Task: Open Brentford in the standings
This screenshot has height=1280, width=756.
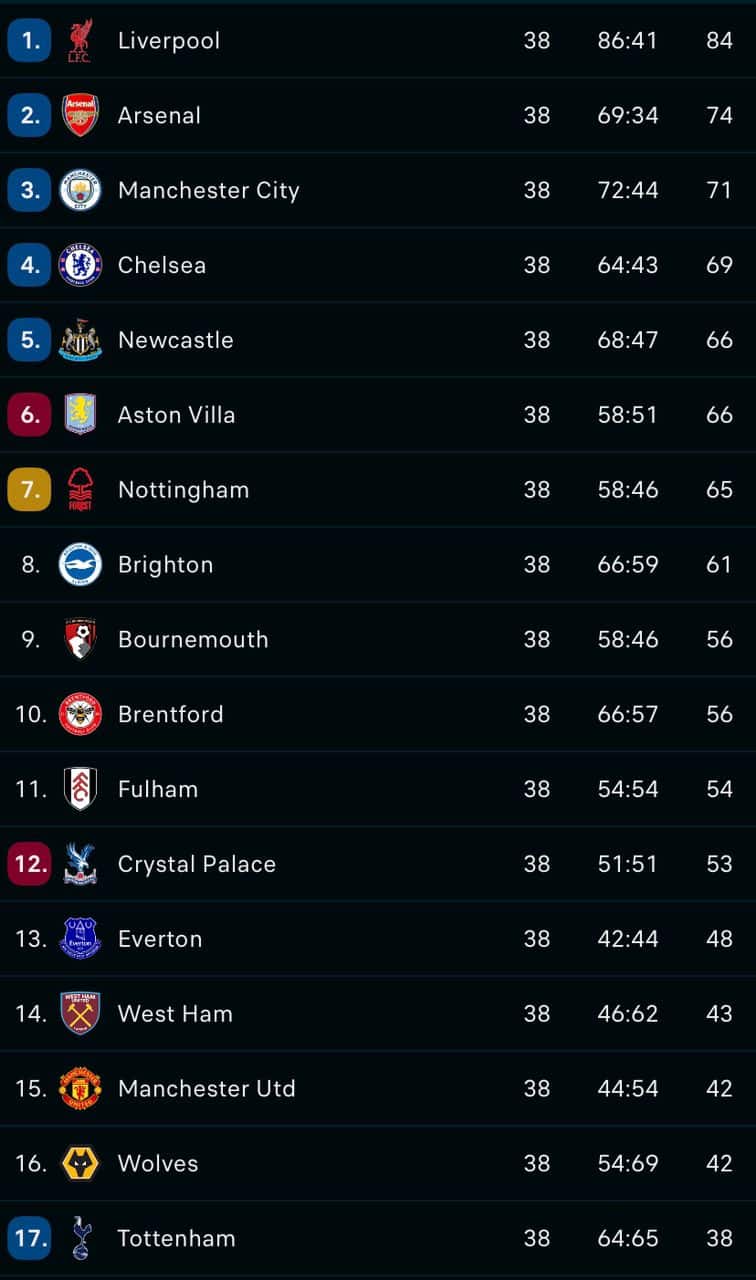Action: (170, 714)
